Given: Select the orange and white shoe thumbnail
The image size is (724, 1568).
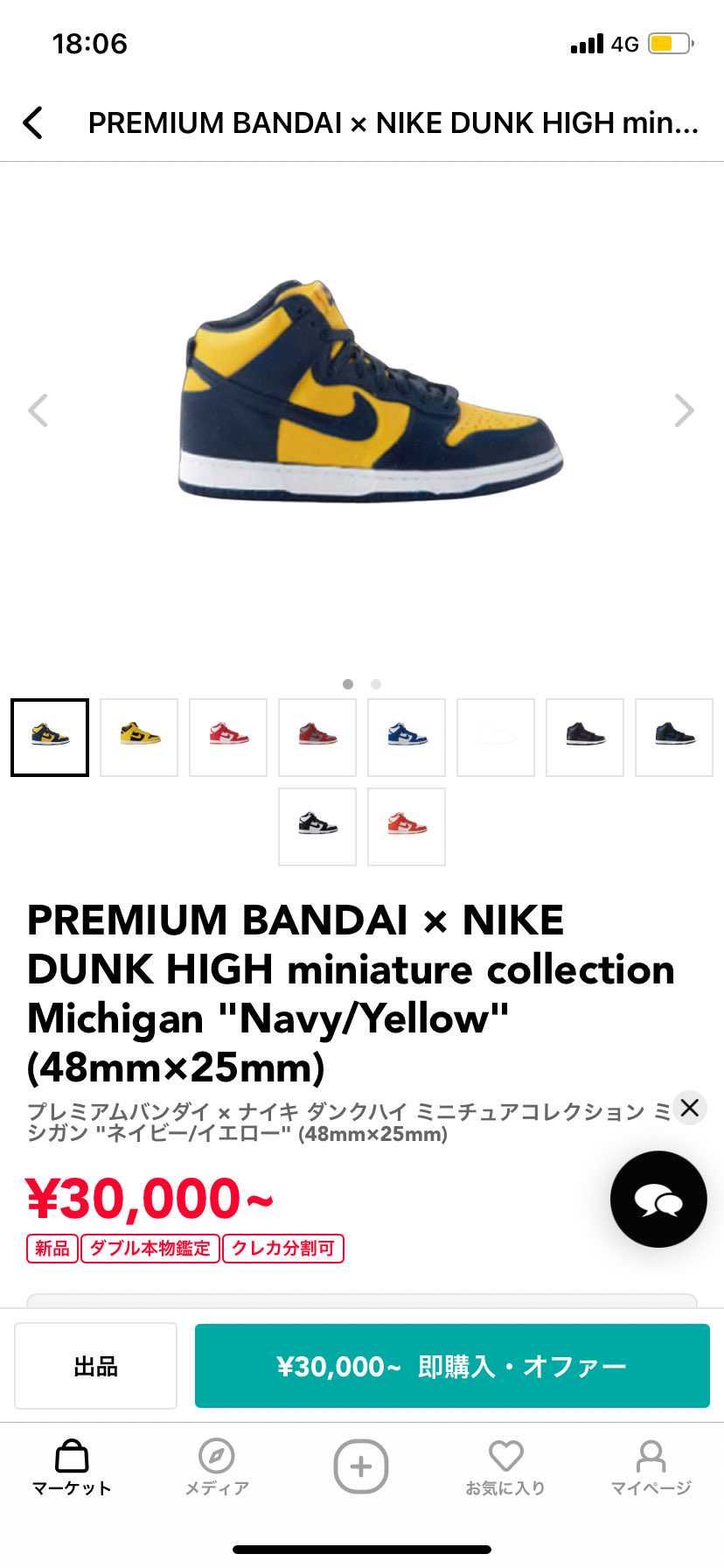Looking at the screenshot, I should coord(407,826).
